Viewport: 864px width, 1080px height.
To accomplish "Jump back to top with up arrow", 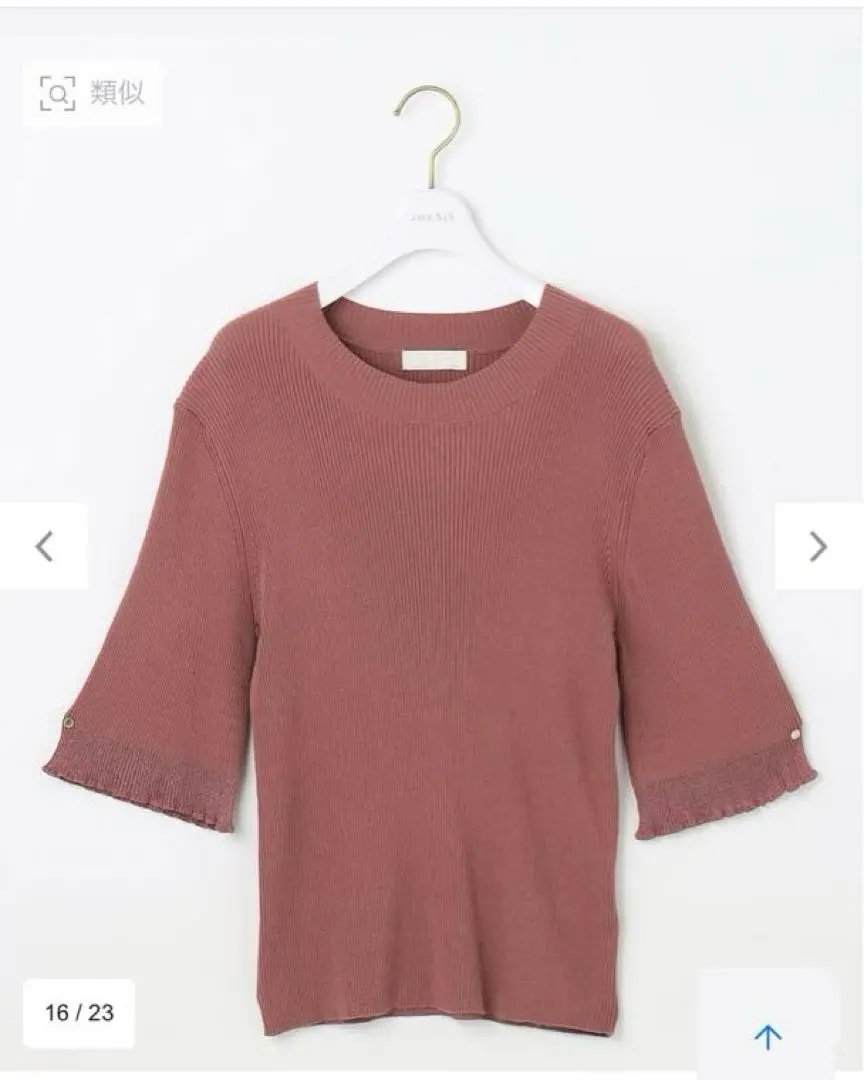I will coord(767,1037).
